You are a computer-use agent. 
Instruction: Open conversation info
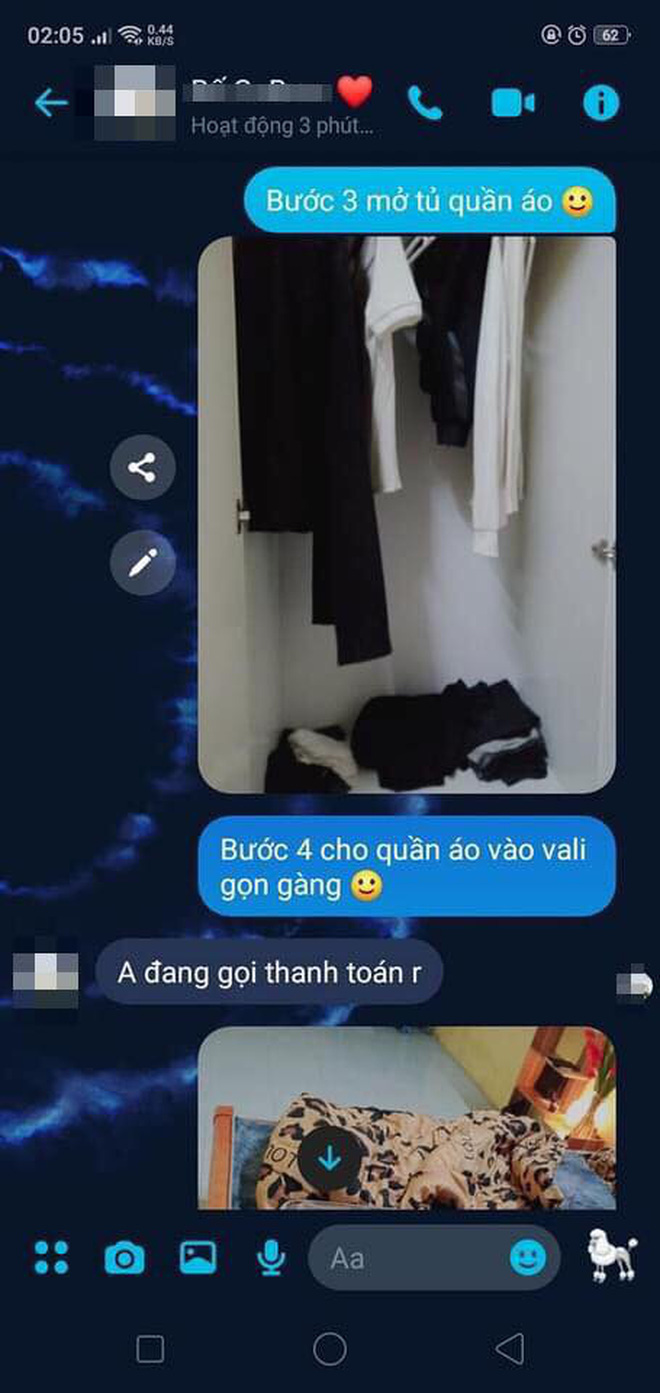click(x=601, y=103)
